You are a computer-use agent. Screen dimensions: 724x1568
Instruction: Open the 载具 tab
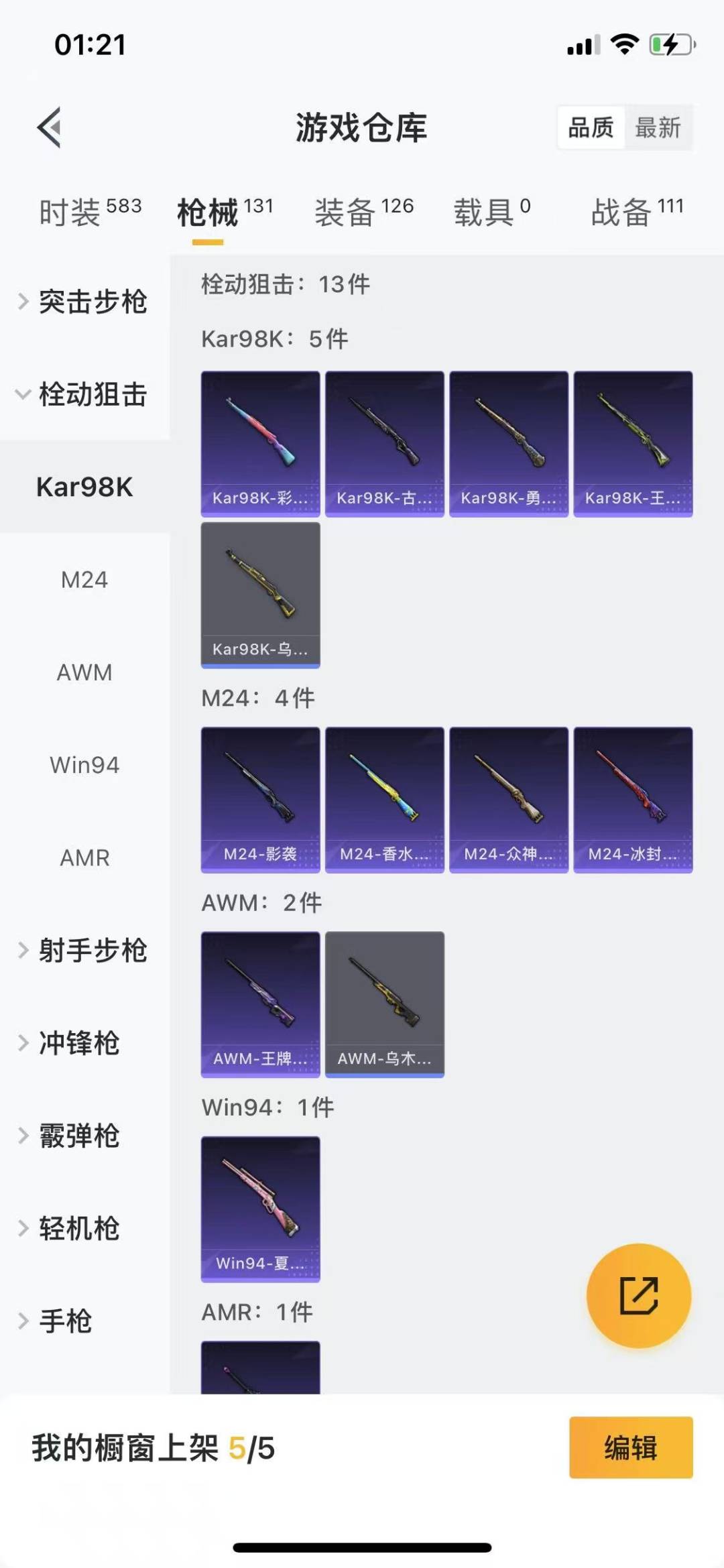coord(492,212)
